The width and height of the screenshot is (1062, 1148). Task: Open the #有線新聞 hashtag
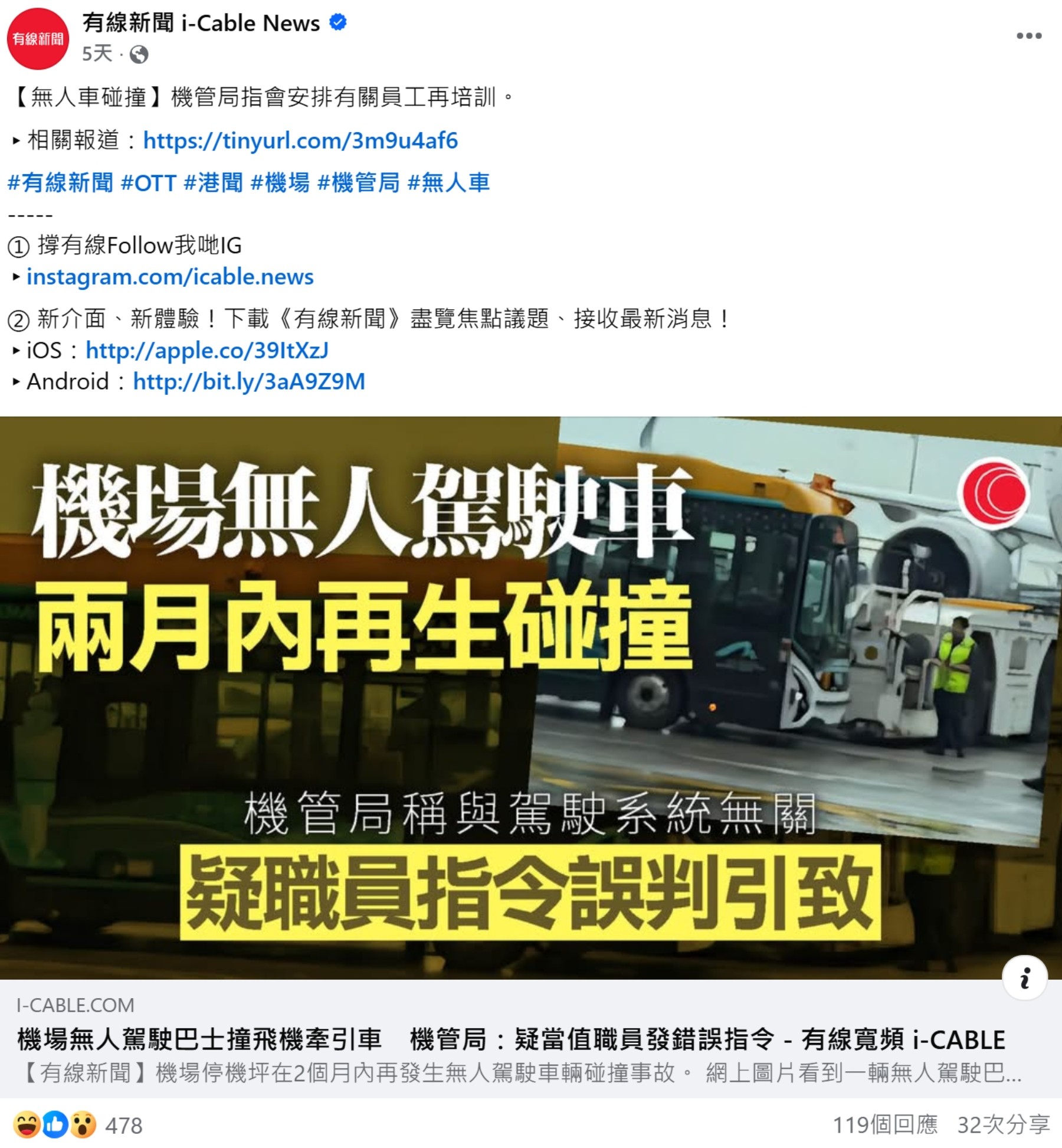[60, 183]
